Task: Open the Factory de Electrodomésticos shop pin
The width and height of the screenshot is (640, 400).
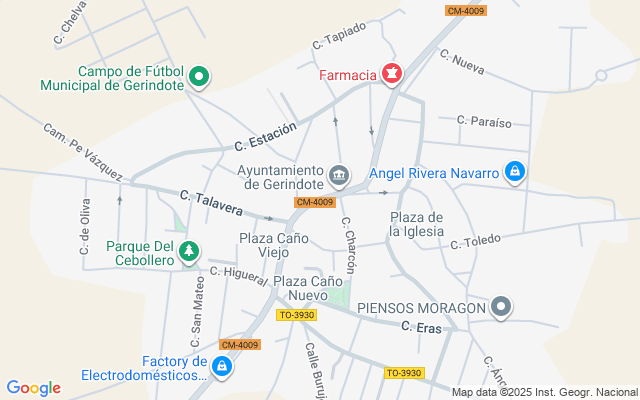Action: tap(222, 367)
